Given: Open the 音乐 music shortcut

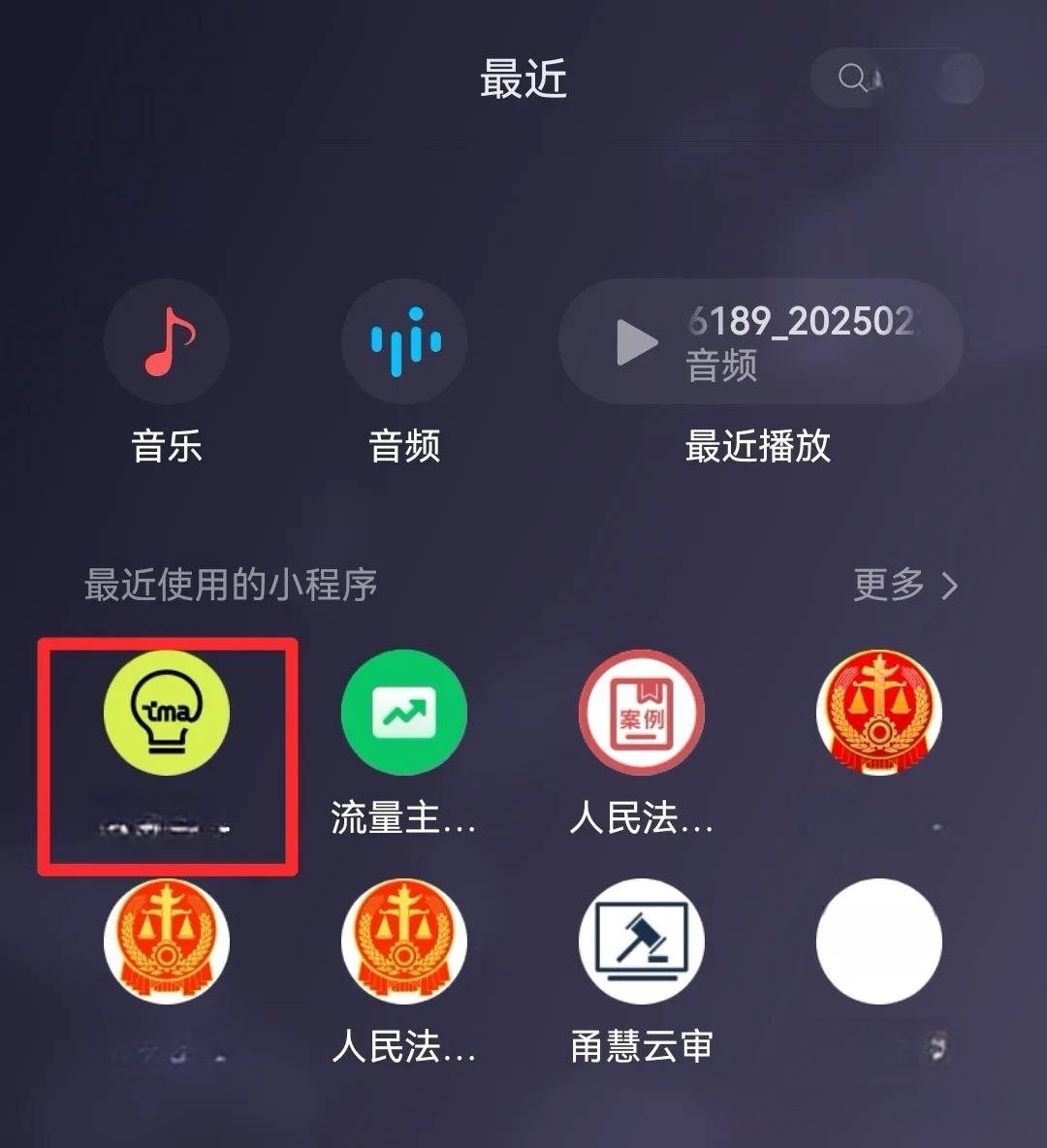Looking at the screenshot, I should click(x=167, y=341).
